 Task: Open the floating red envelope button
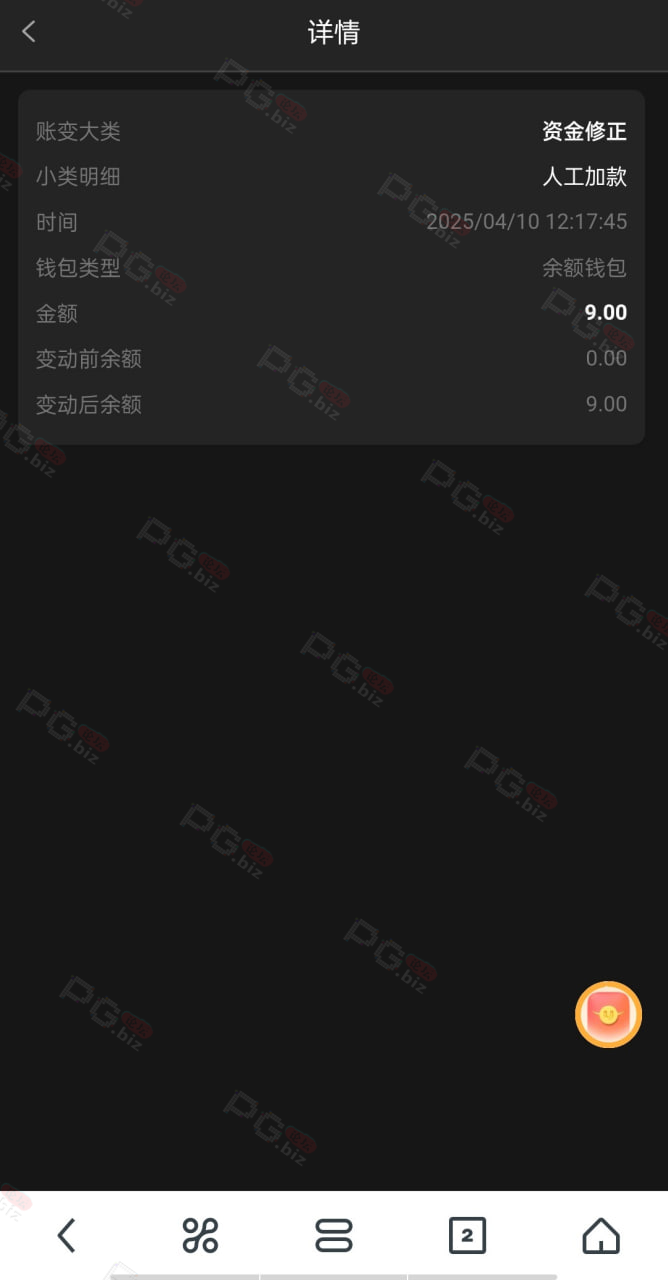click(608, 1014)
